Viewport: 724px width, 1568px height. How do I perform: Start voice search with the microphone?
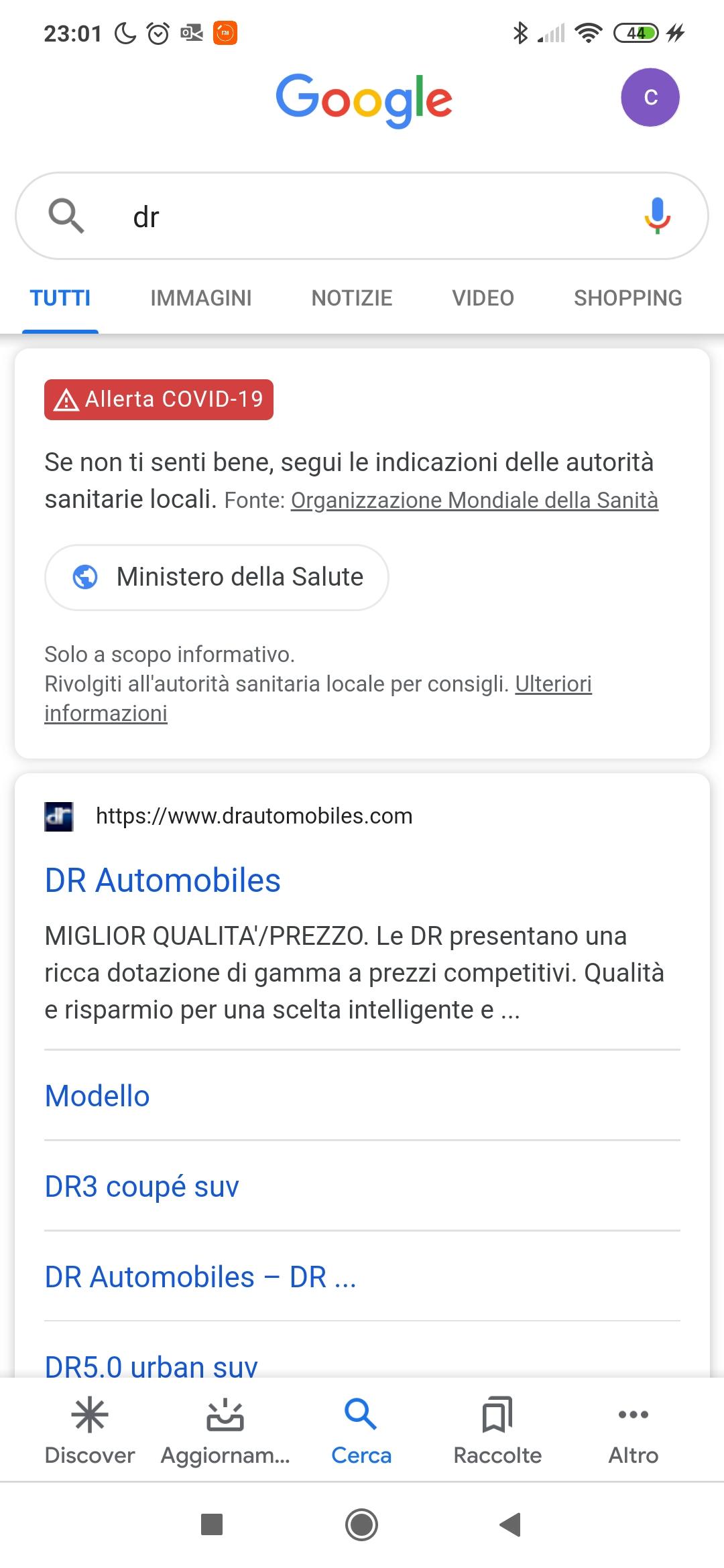(x=657, y=216)
